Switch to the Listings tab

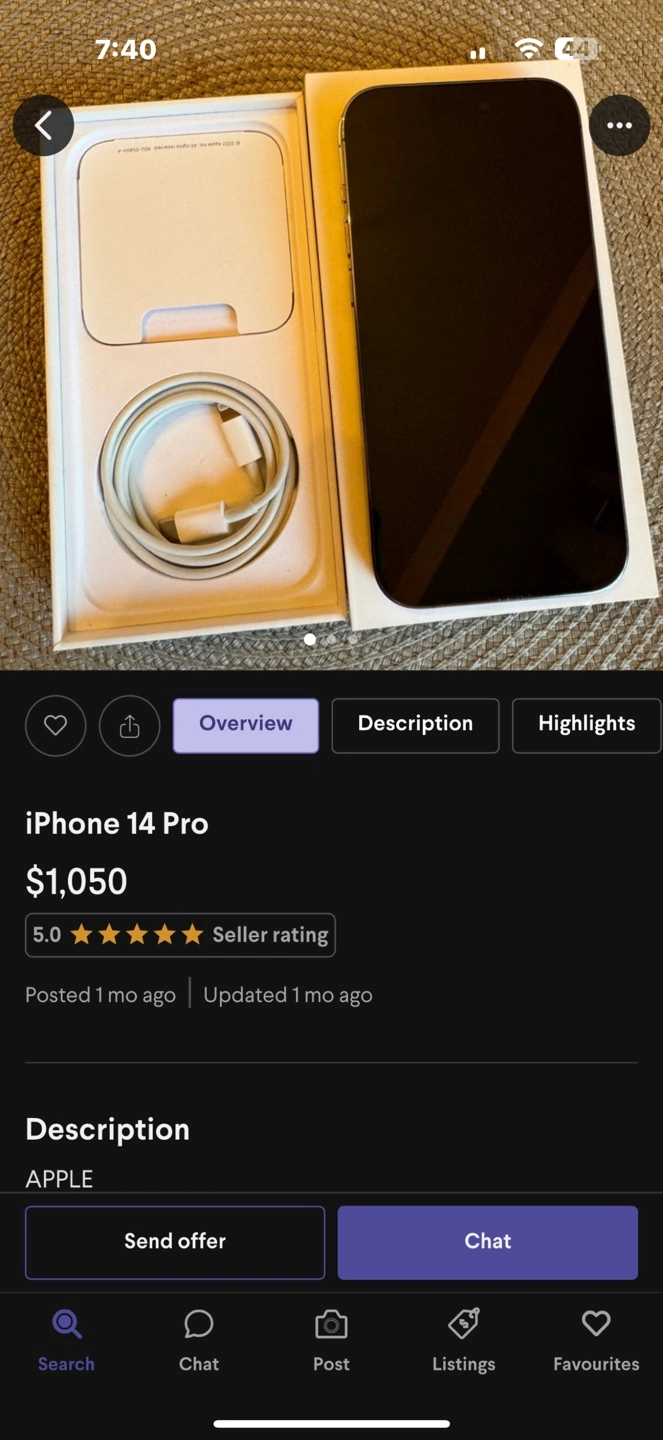point(464,1341)
